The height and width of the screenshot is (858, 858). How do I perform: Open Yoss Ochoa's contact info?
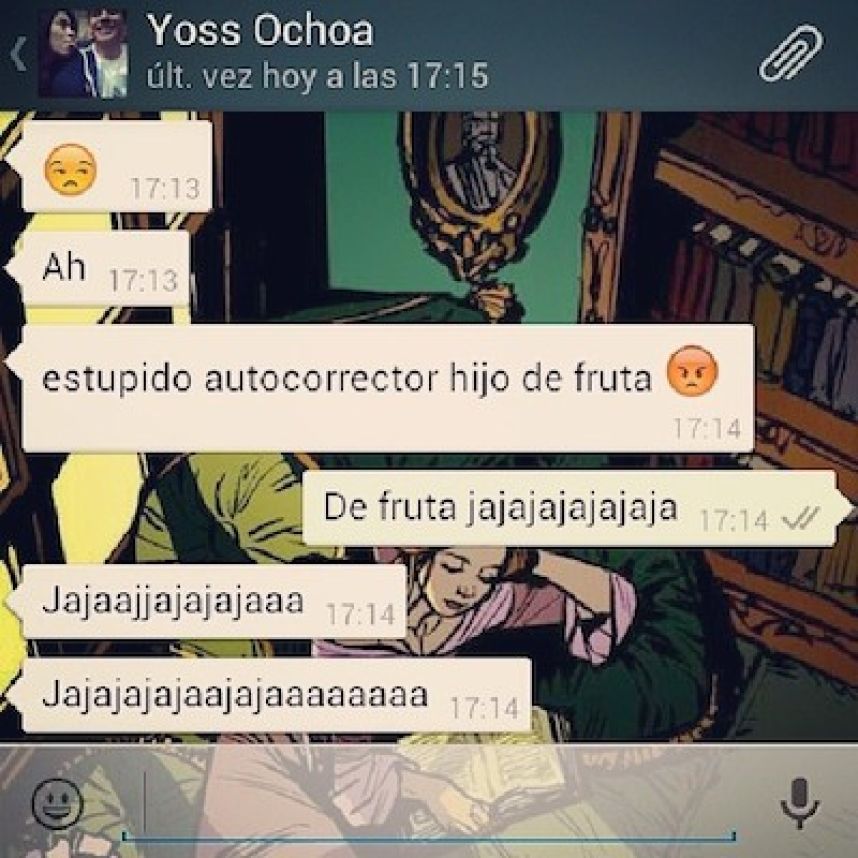coord(260,33)
